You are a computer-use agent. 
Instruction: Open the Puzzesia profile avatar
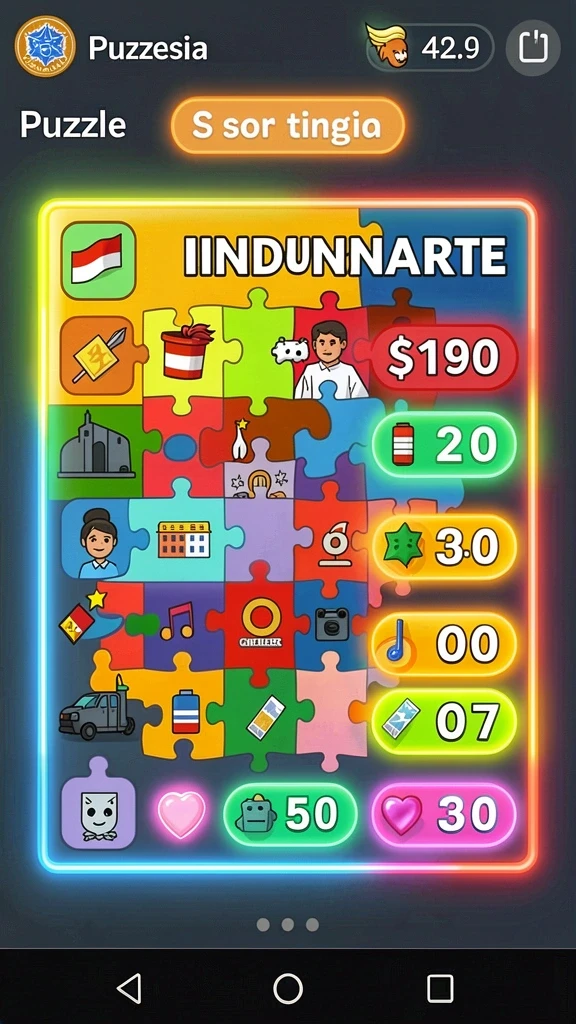click(x=45, y=47)
